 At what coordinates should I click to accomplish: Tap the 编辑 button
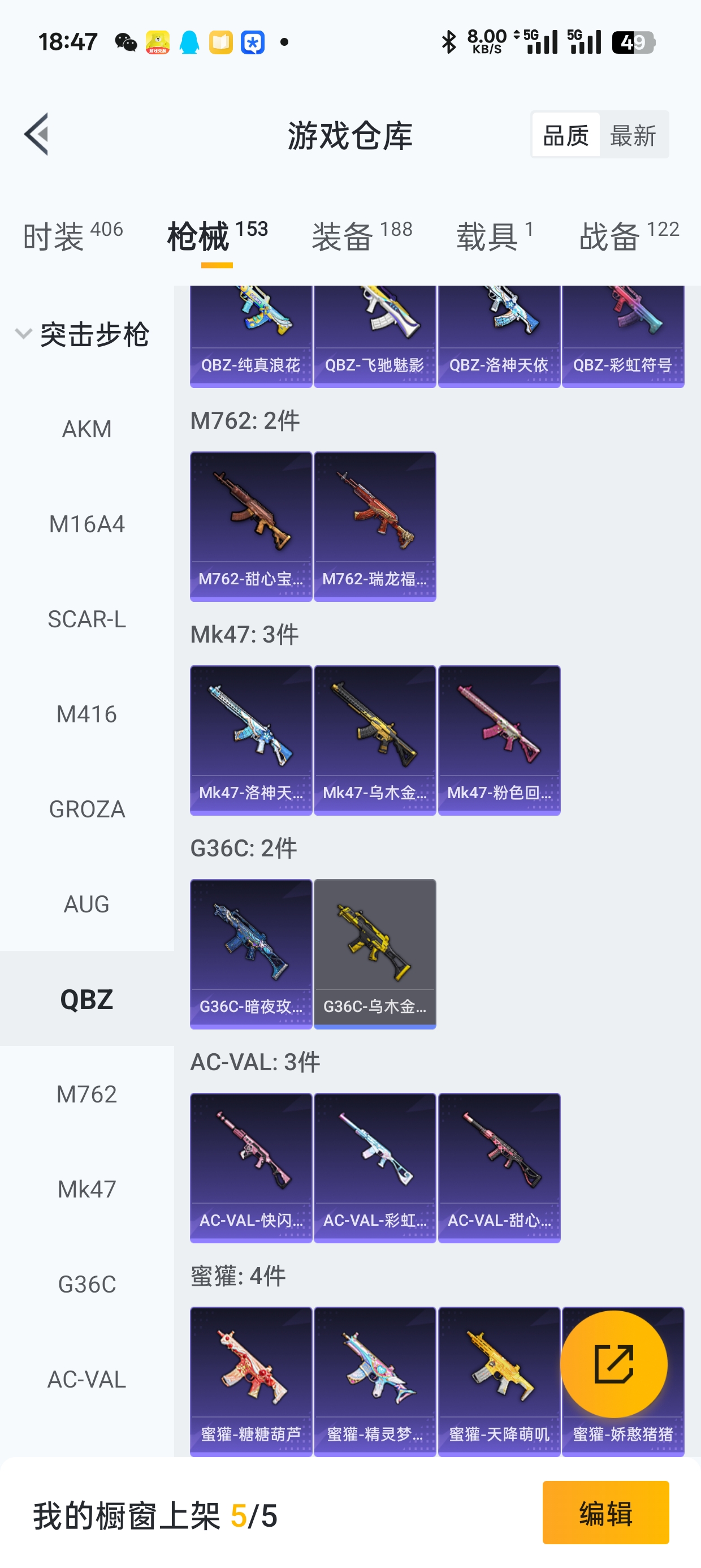[605, 1513]
